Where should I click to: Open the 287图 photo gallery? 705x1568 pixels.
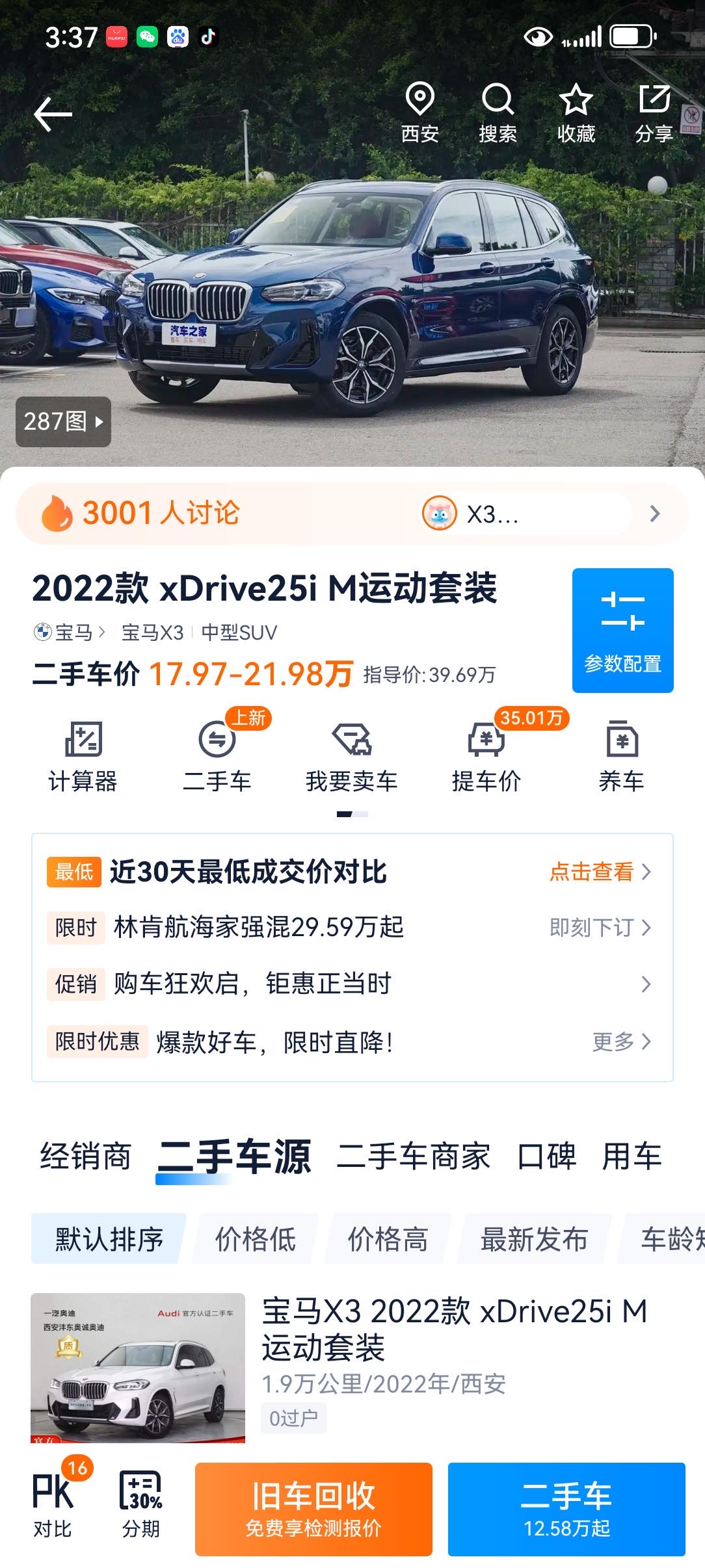tap(63, 421)
